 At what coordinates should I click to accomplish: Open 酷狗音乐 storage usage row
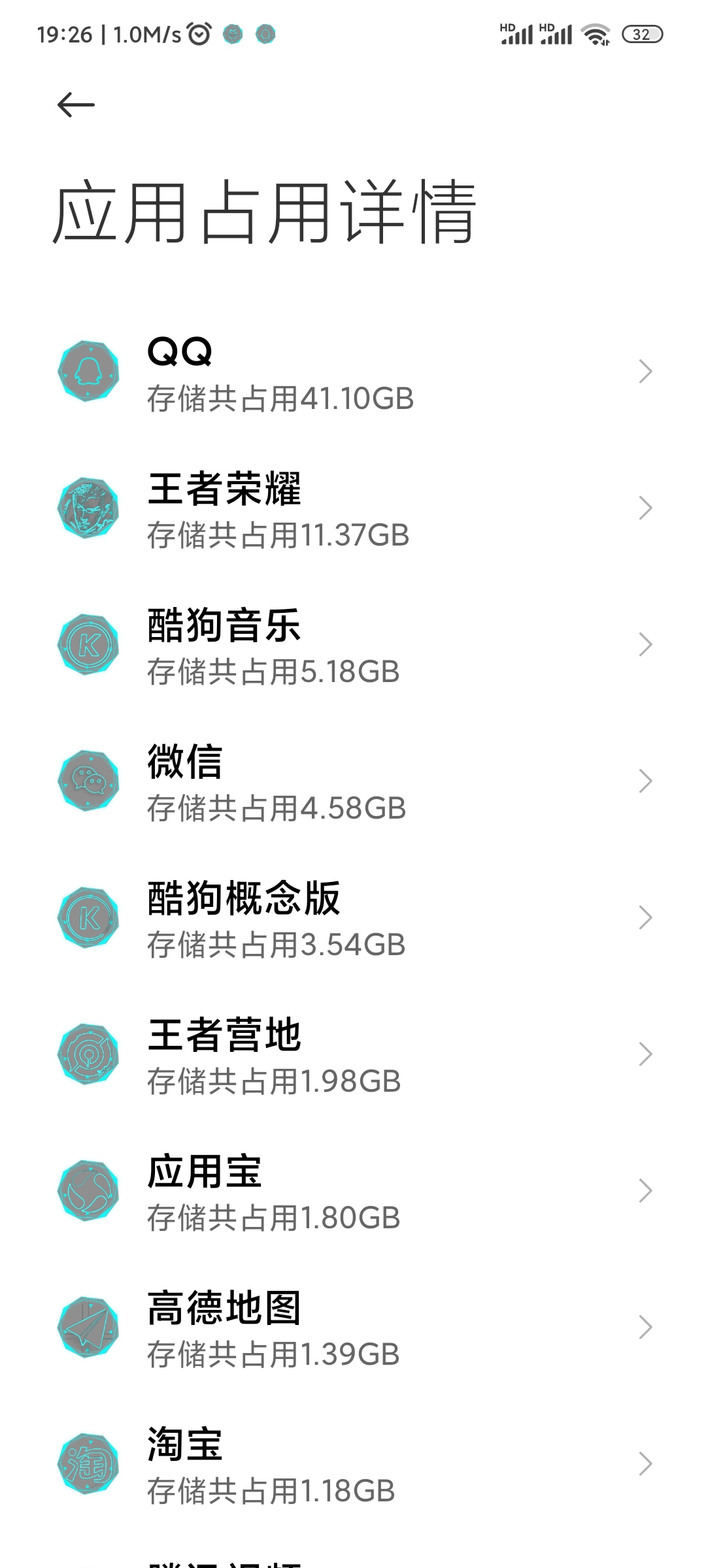point(353,645)
